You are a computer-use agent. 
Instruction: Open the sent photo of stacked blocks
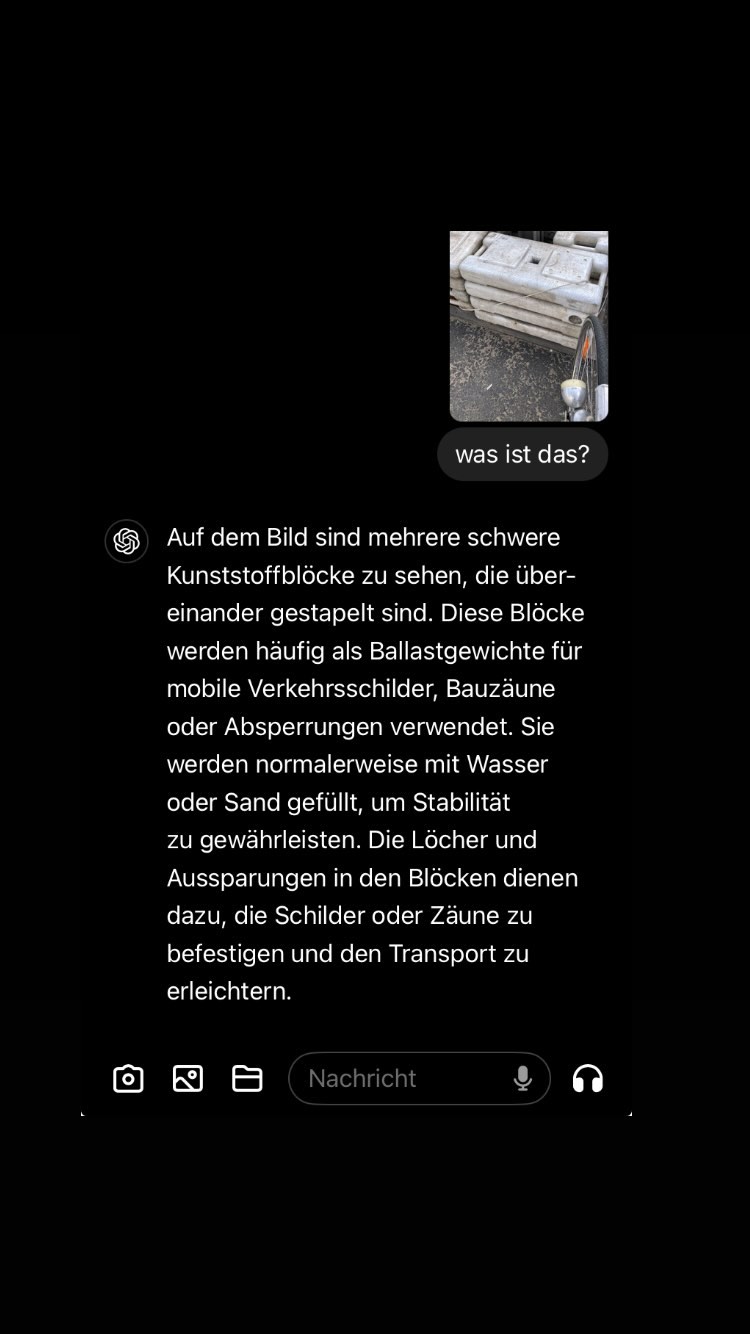tap(529, 326)
